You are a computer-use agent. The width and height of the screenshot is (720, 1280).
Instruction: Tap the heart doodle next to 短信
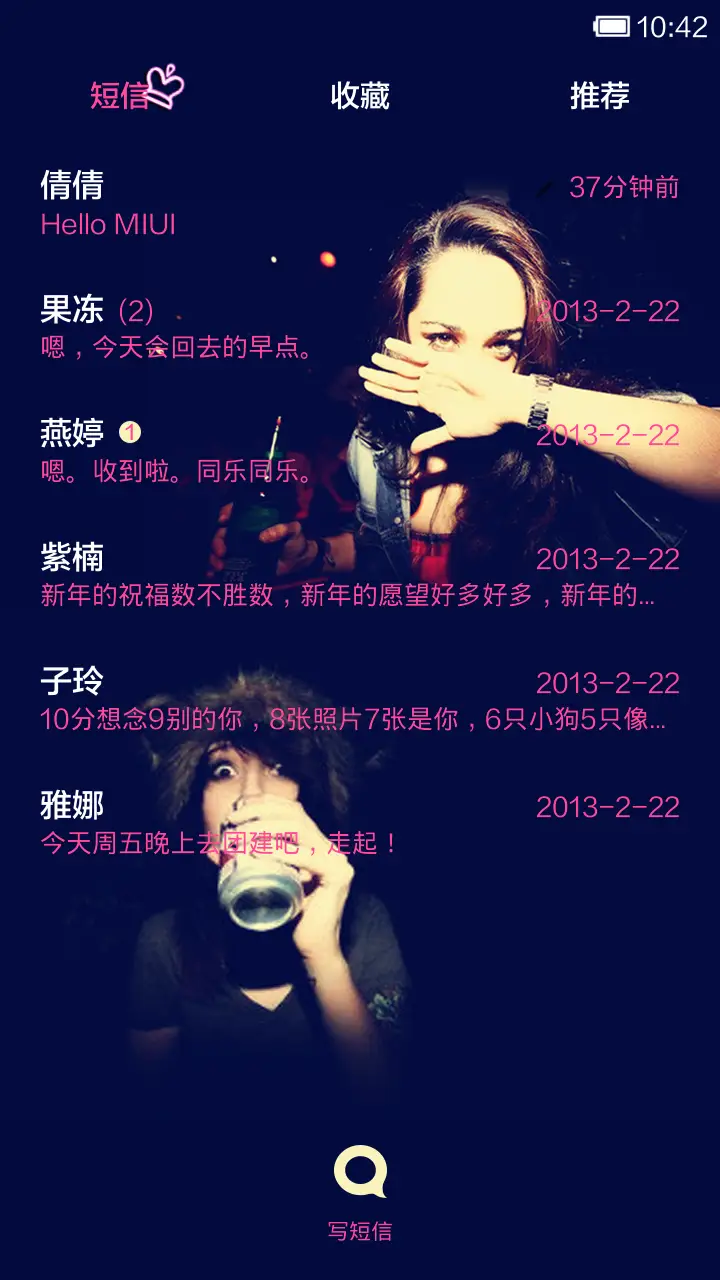pos(164,87)
